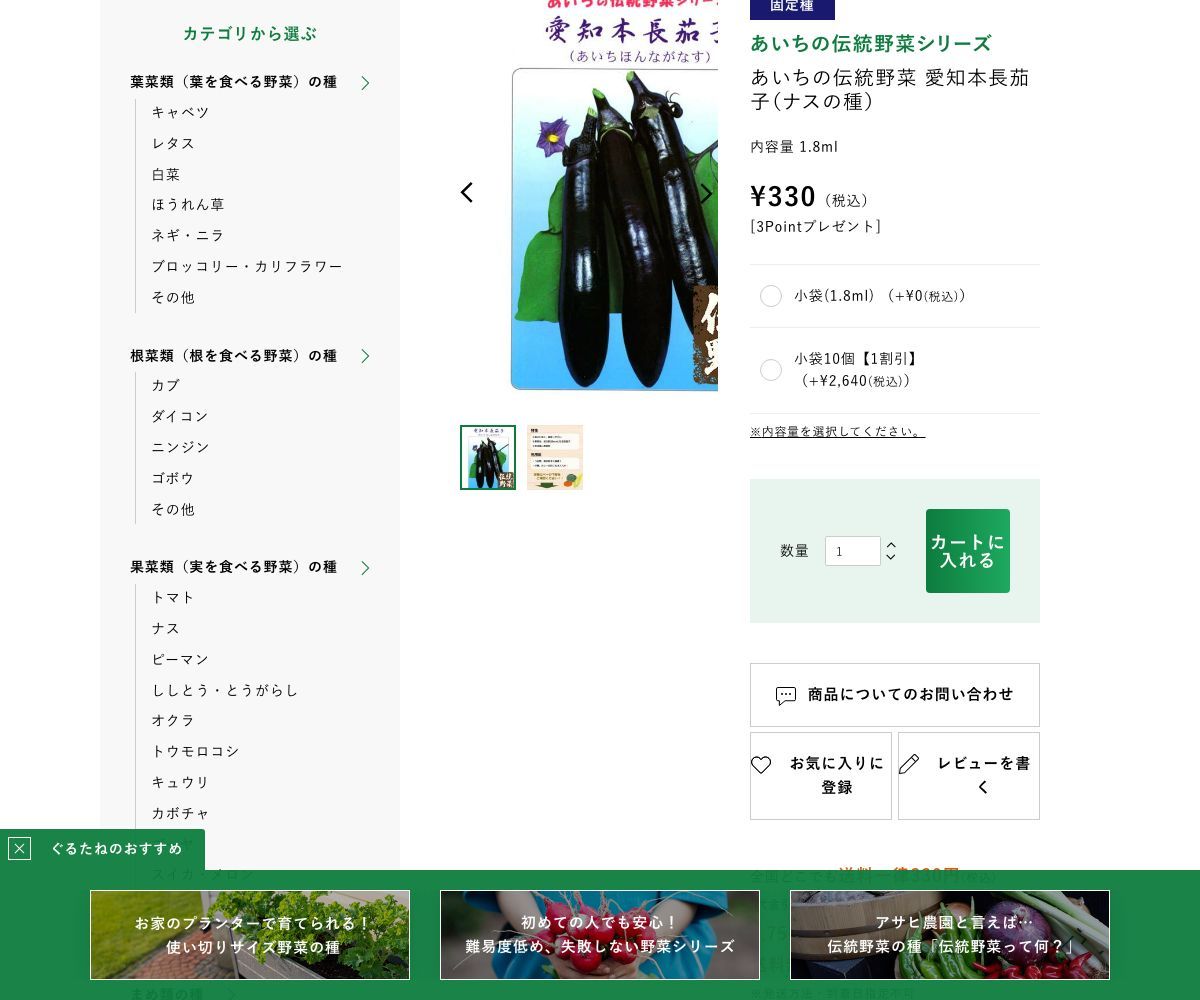Select the 小袋10個【1割引】 option
The image size is (1200, 1000).
click(x=771, y=370)
